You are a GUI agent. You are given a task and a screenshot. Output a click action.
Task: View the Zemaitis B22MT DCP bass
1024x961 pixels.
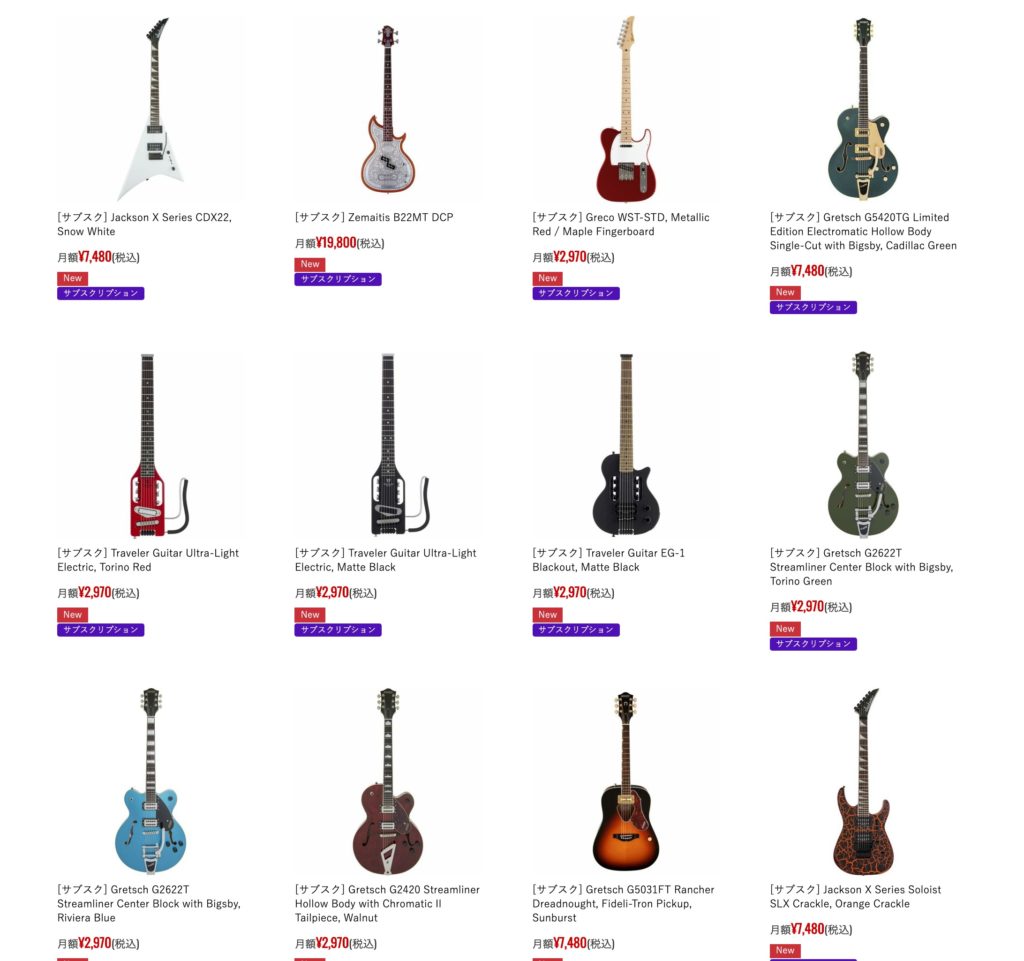(x=387, y=109)
